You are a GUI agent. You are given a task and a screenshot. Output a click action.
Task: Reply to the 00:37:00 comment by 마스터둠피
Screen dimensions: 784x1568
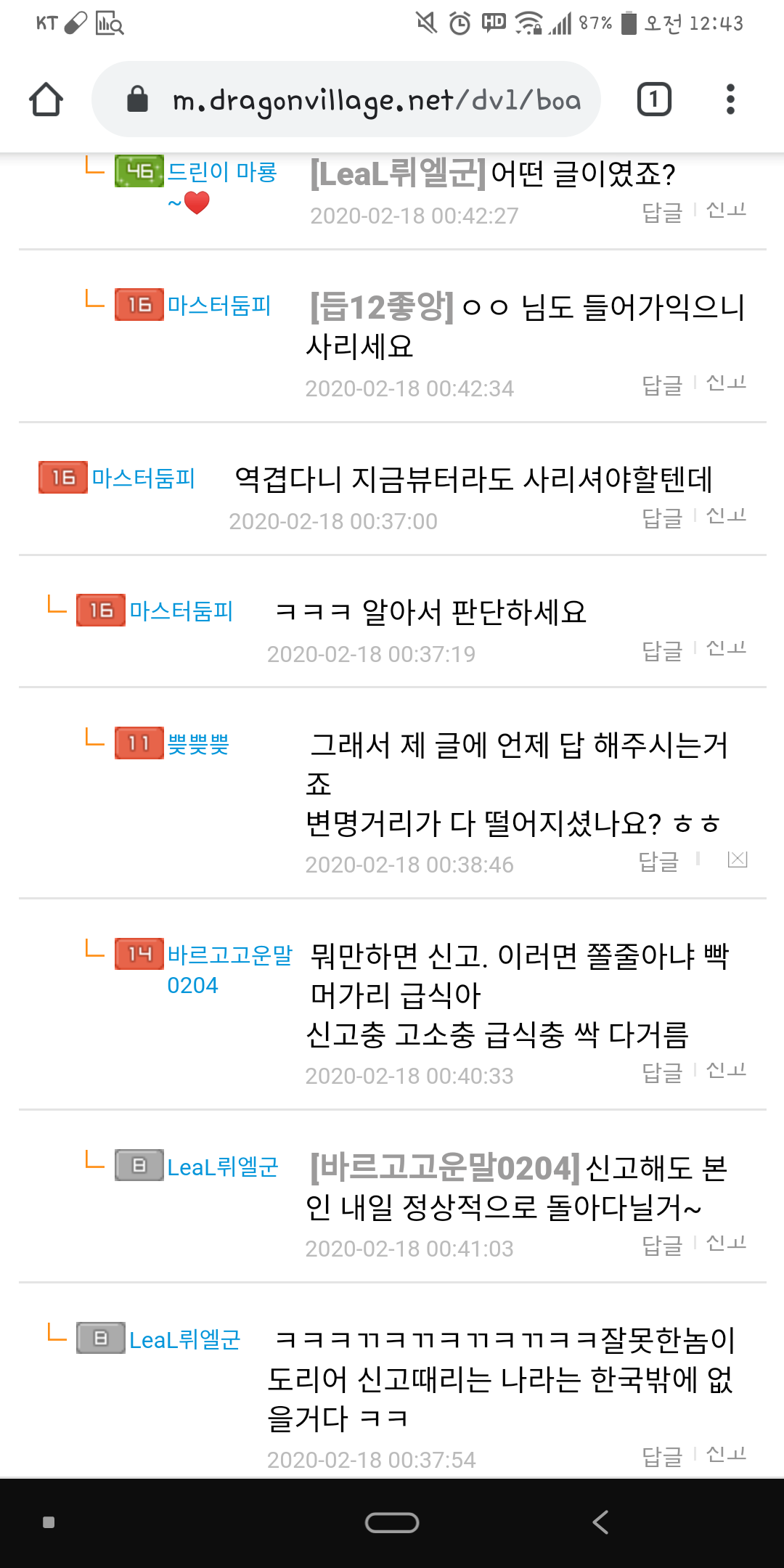pos(662,518)
